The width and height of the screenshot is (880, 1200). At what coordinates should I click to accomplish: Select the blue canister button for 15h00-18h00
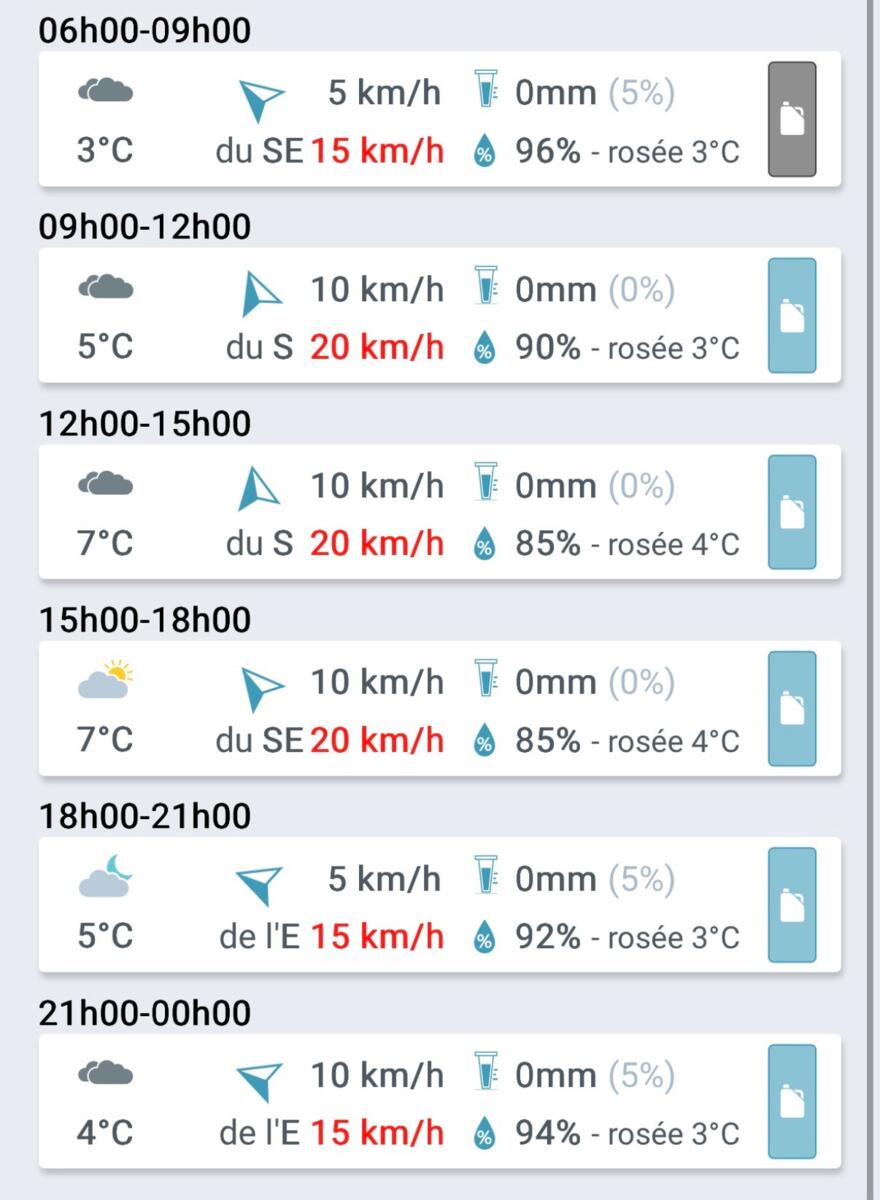[x=792, y=708]
